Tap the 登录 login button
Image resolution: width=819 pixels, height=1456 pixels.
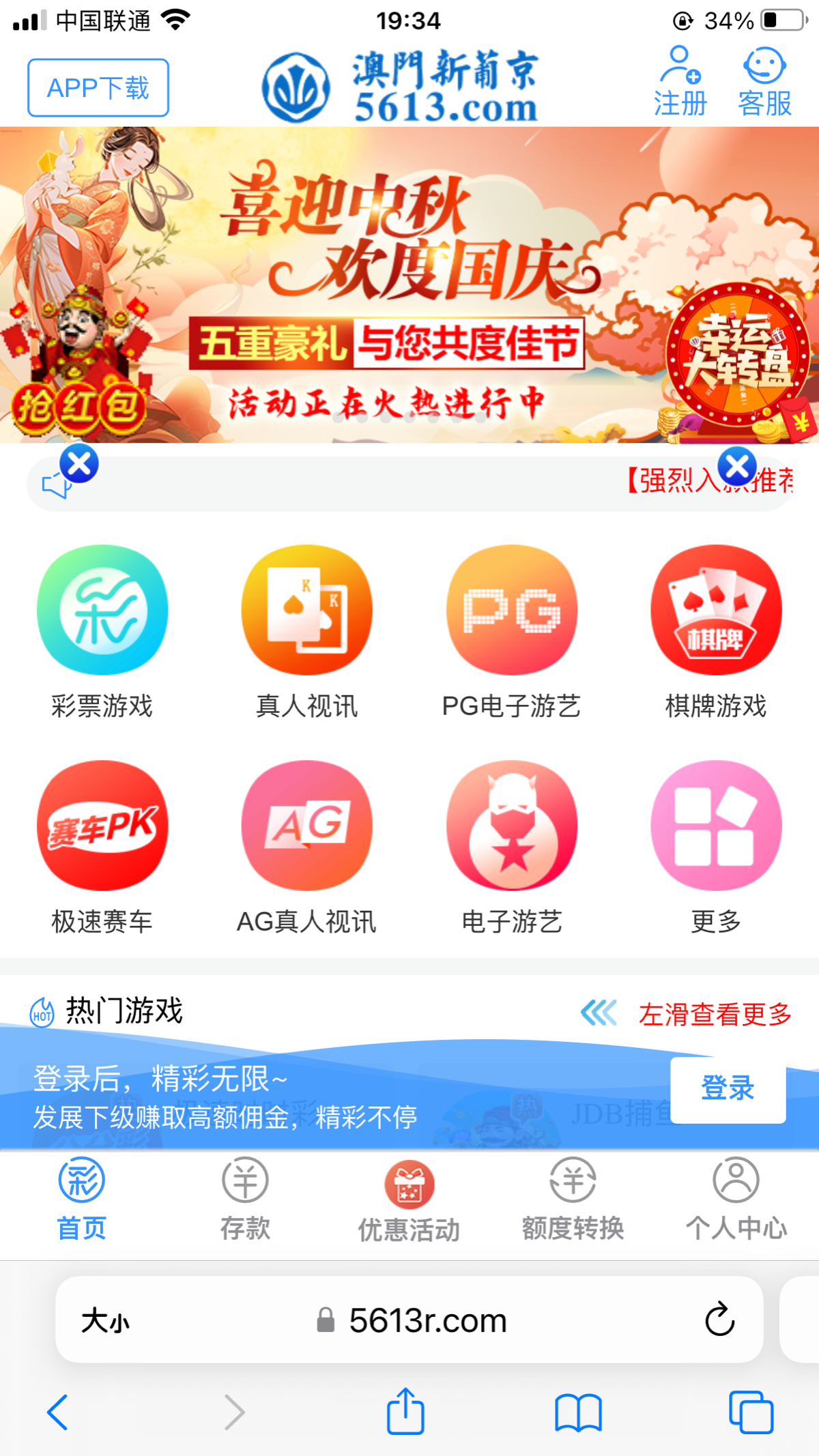728,1088
